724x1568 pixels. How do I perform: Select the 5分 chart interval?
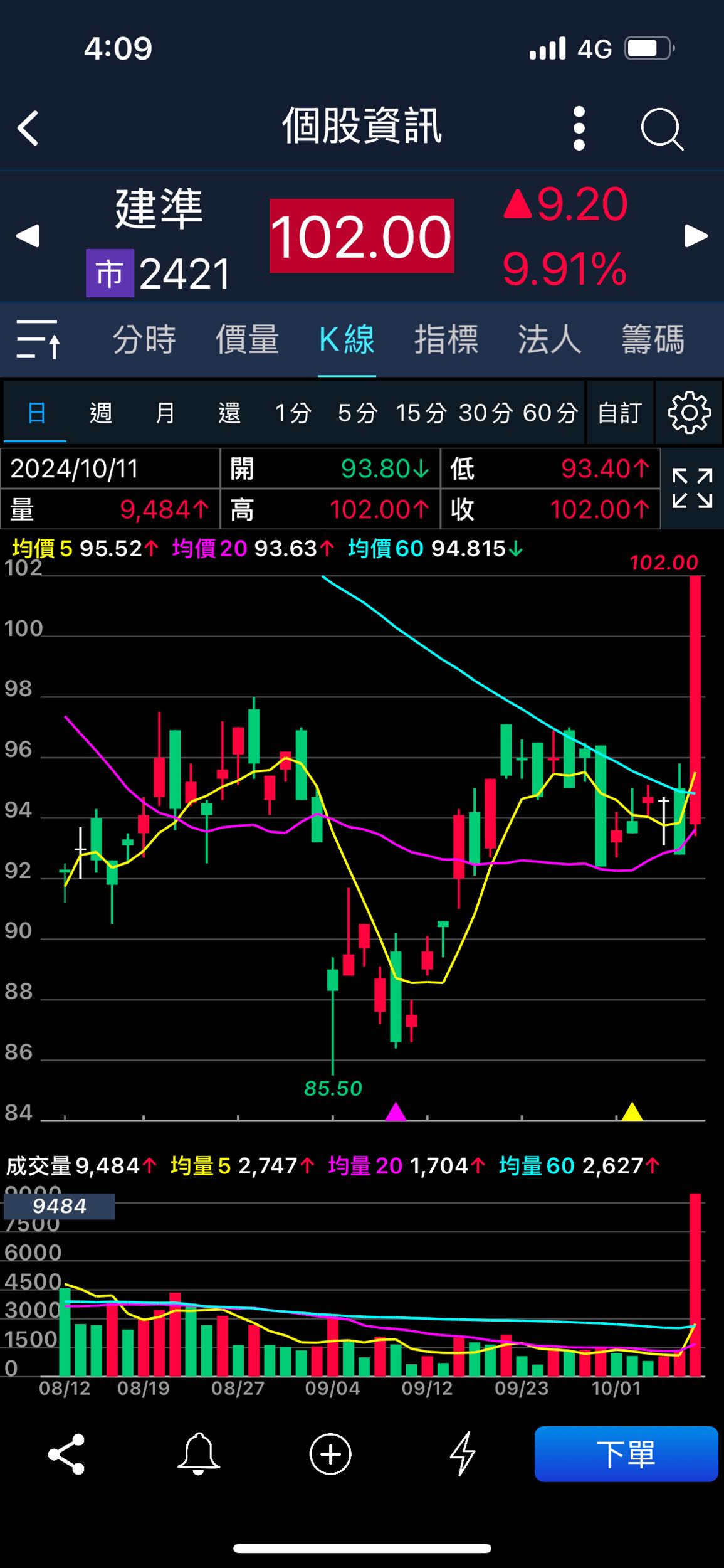[358, 413]
